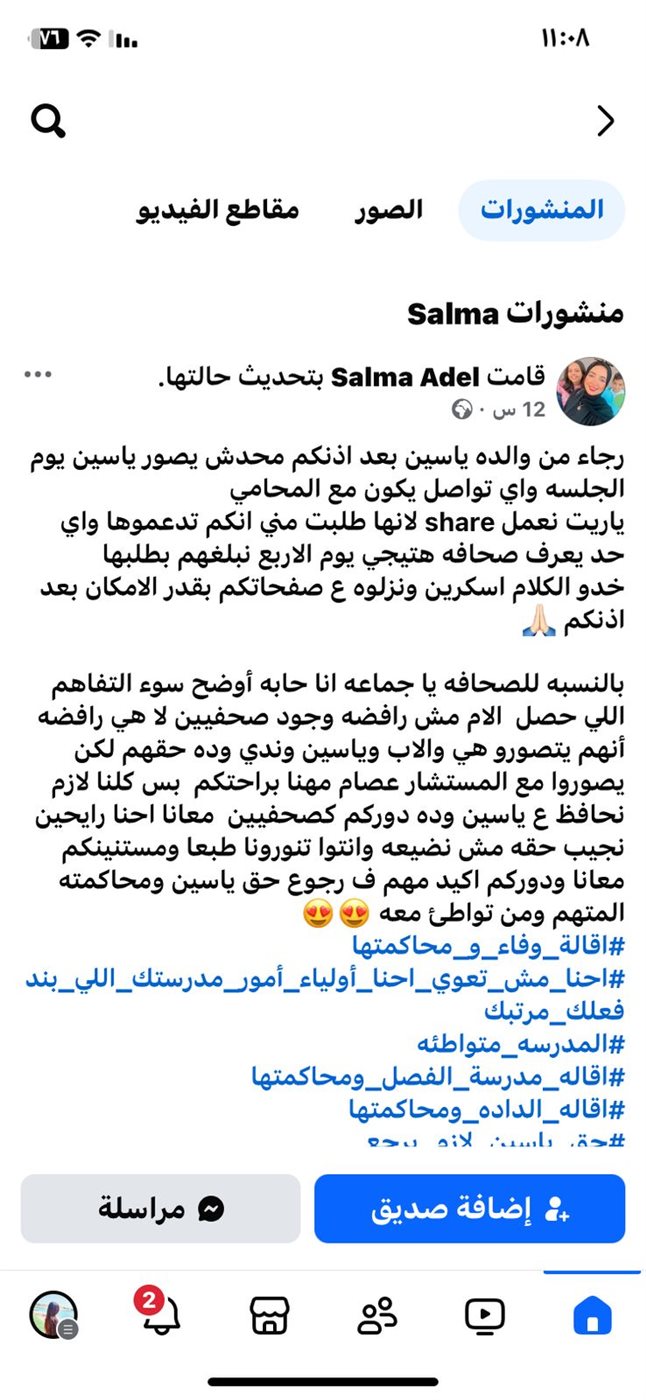
Task: Open the Marketplace tab
Action: (x=269, y=1317)
